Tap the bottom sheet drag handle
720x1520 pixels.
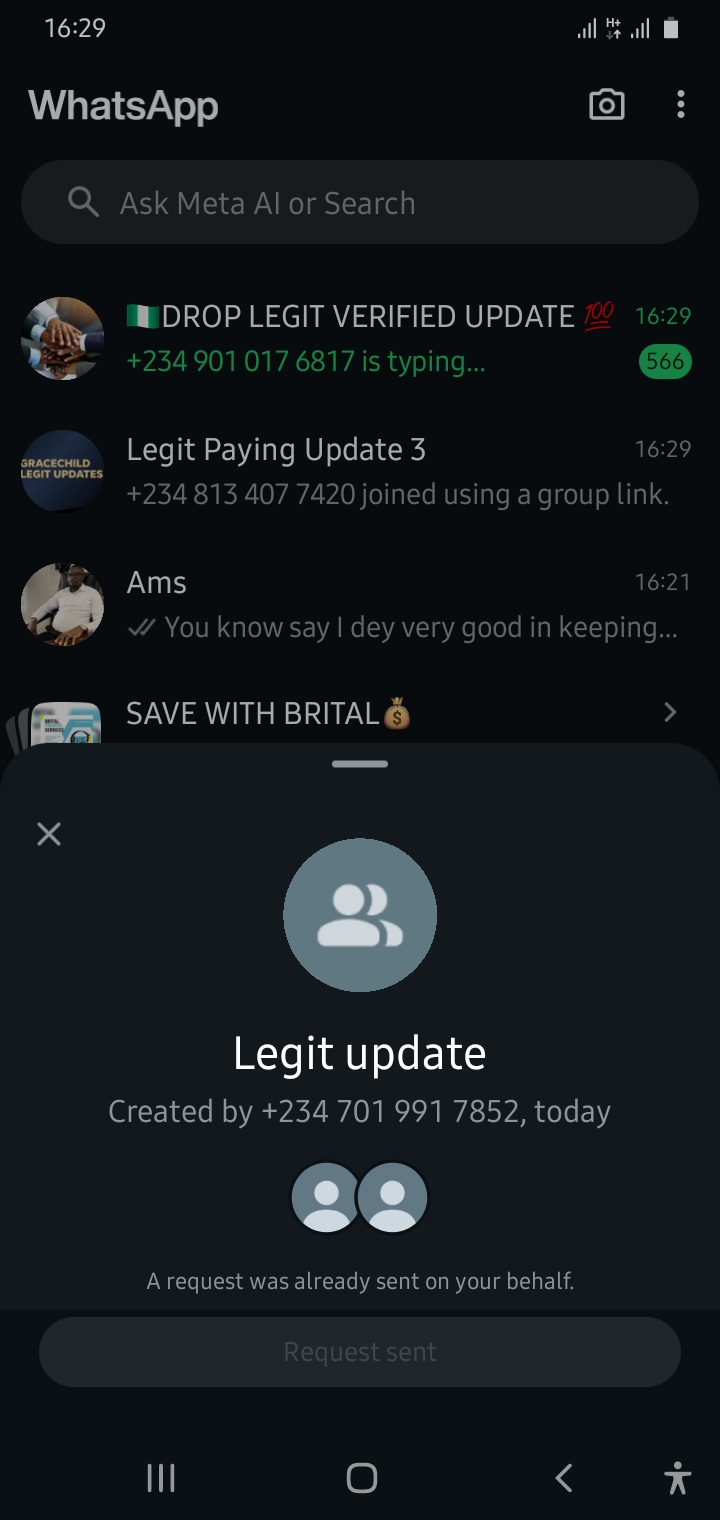click(360, 764)
